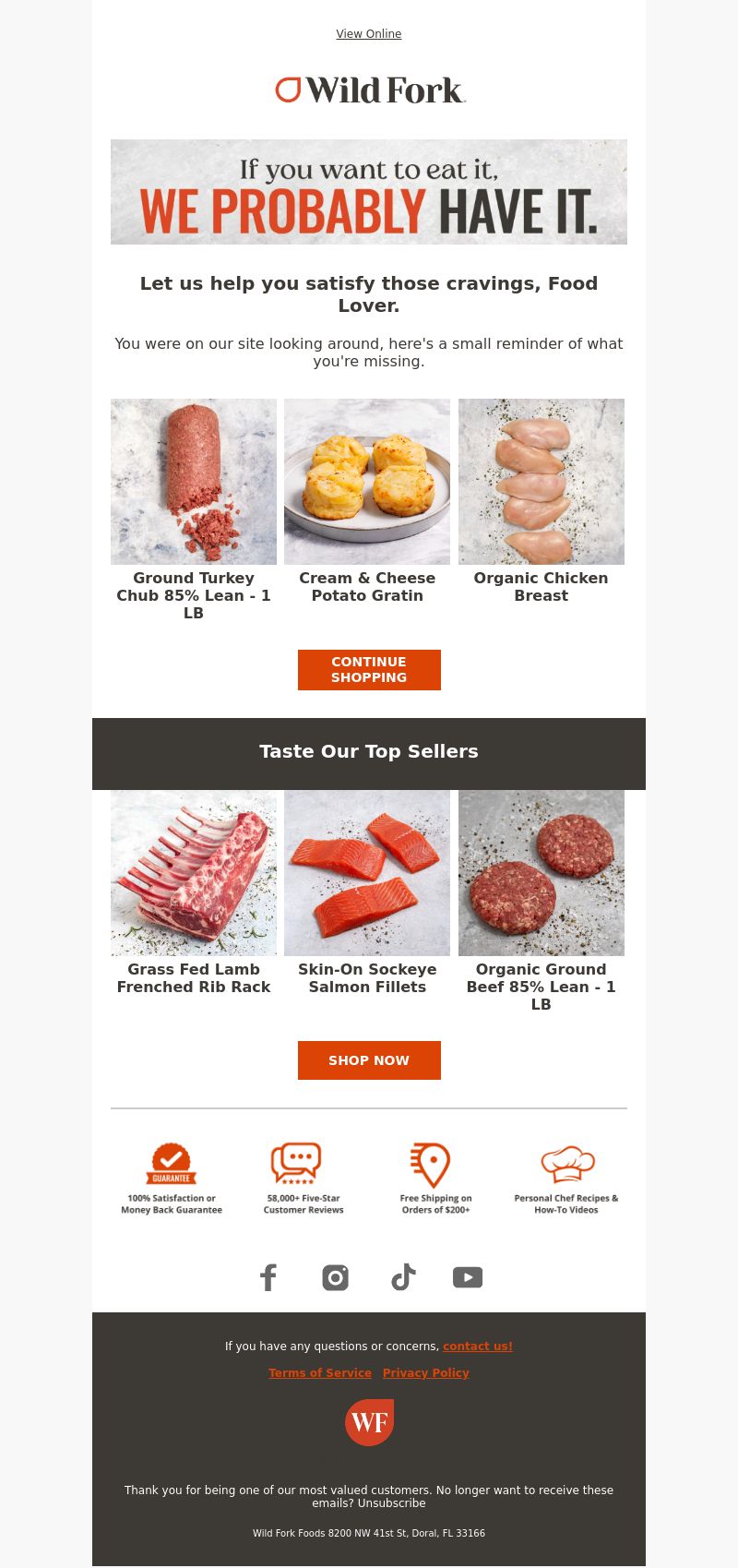The width and height of the screenshot is (738, 1568).
Task: Open the Privacy Policy link
Action: click(426, 1373)
